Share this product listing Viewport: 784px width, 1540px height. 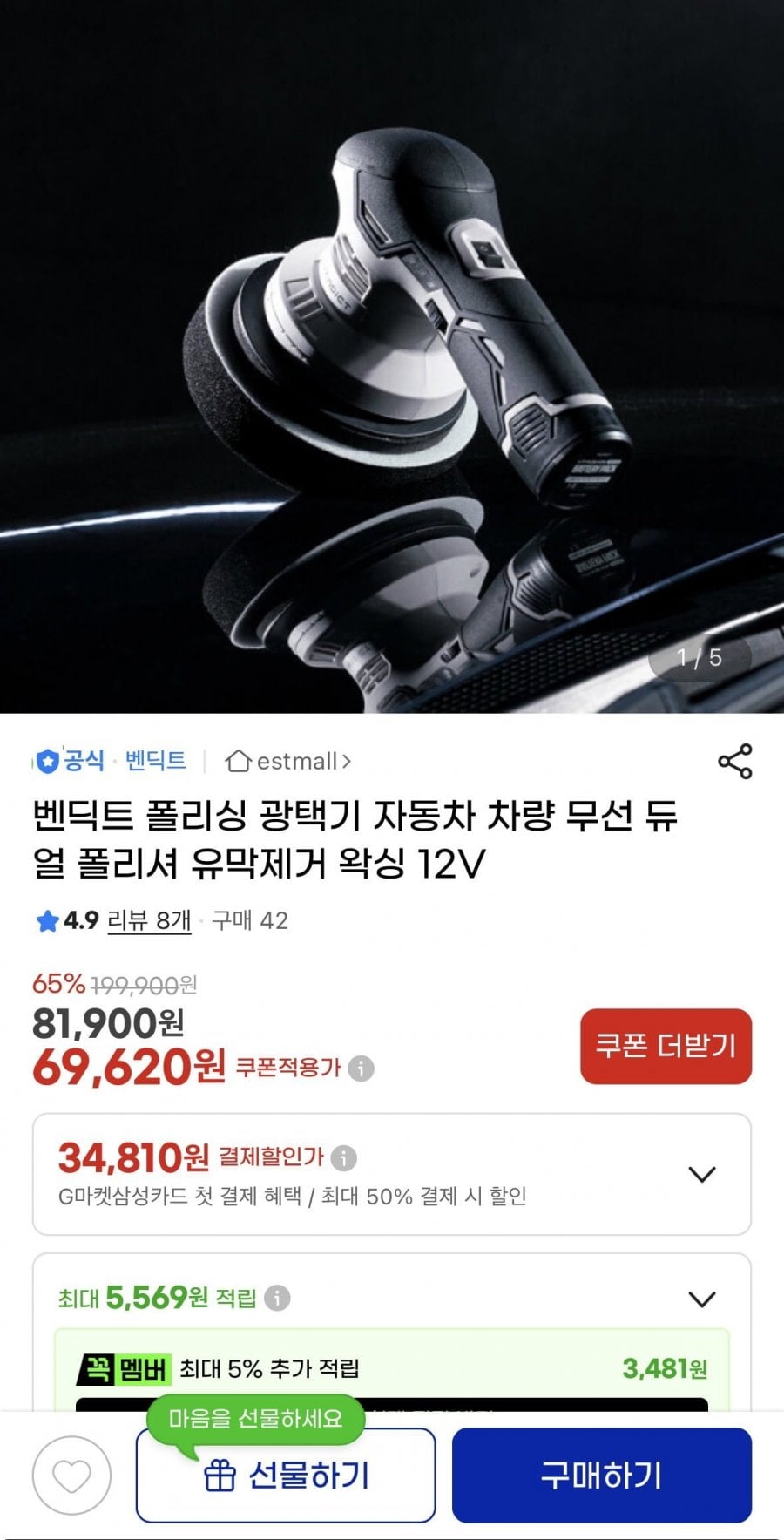[734, 762]
